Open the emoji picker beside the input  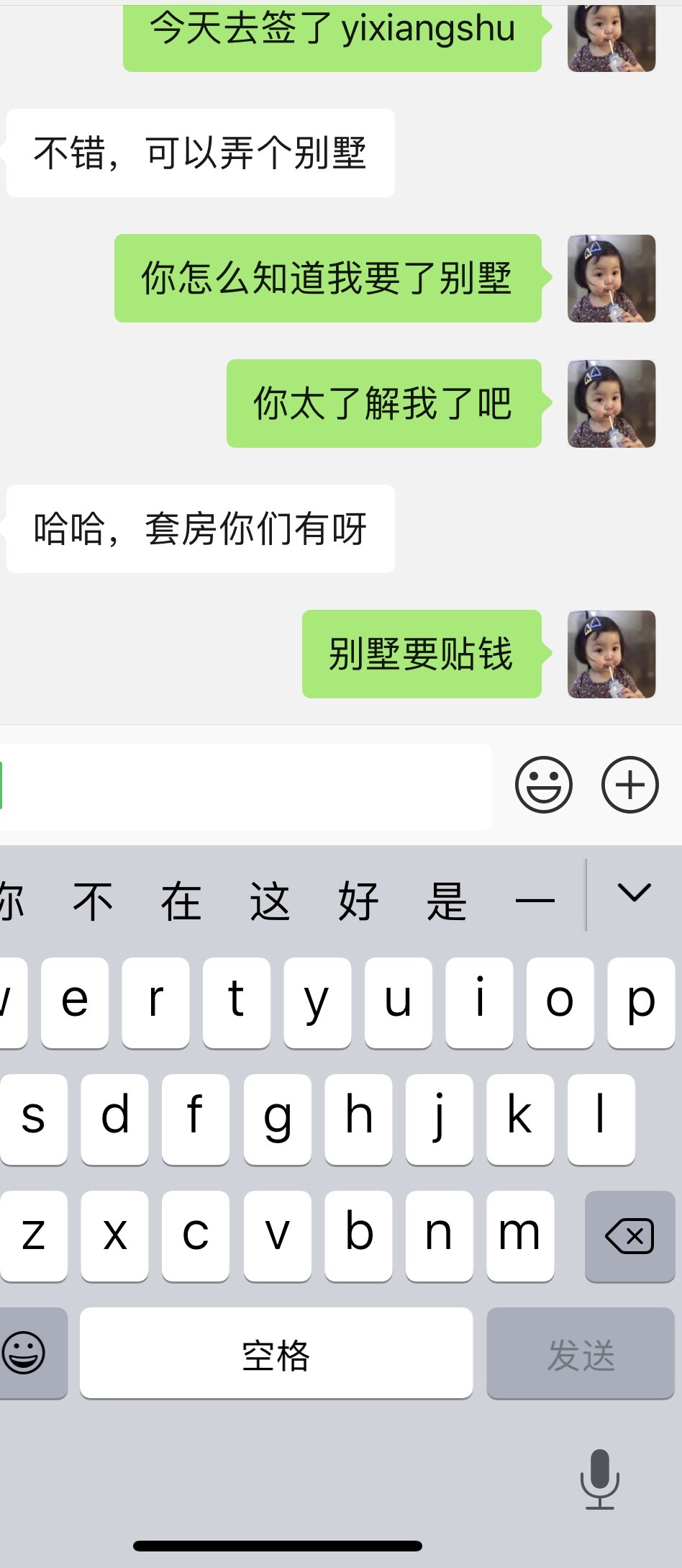543,785
